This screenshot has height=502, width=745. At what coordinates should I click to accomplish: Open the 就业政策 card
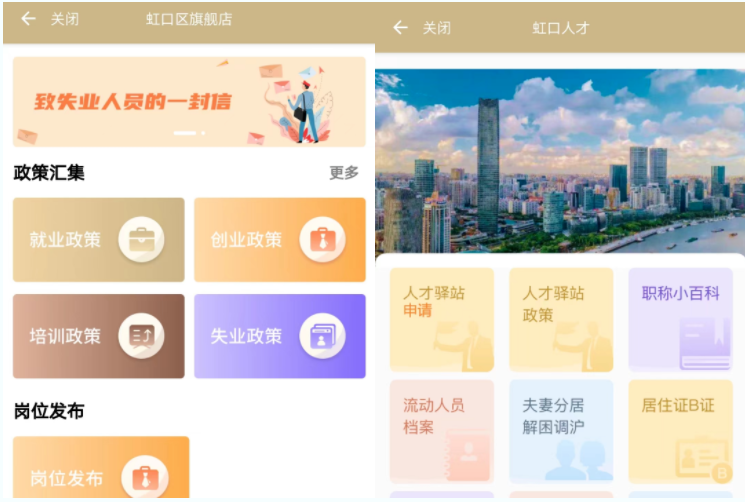98,240
